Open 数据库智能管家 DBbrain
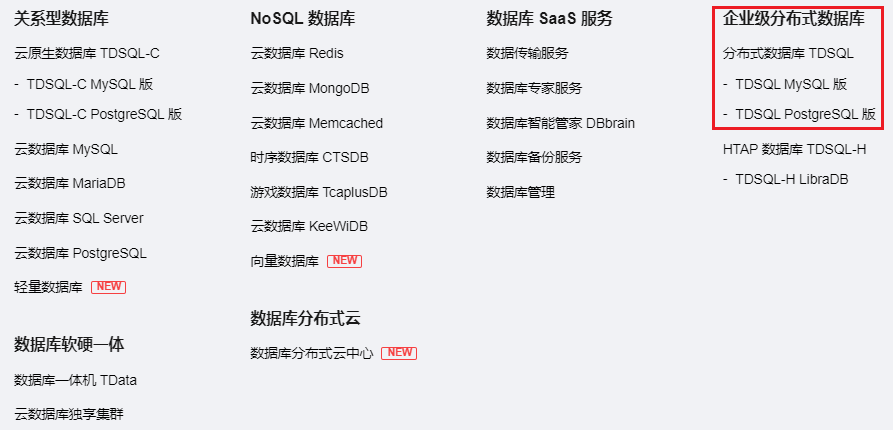The width and height of the screenshot is (893, 430). pyautogui.click(x=560, y=123)
